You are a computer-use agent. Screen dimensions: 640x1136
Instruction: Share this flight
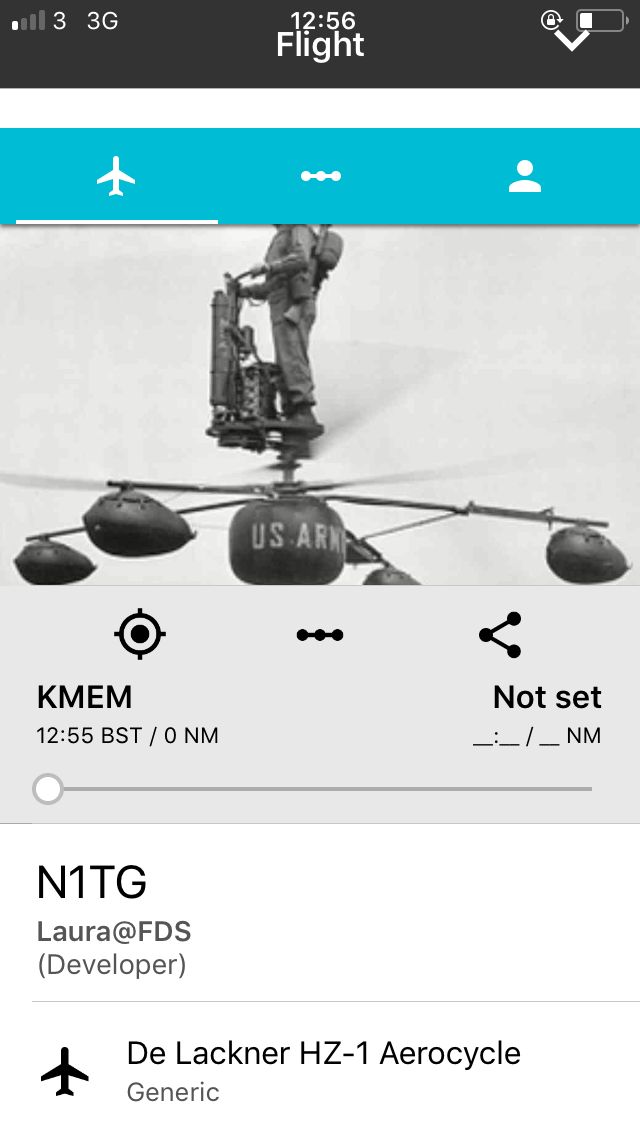(x=500, y=634)
